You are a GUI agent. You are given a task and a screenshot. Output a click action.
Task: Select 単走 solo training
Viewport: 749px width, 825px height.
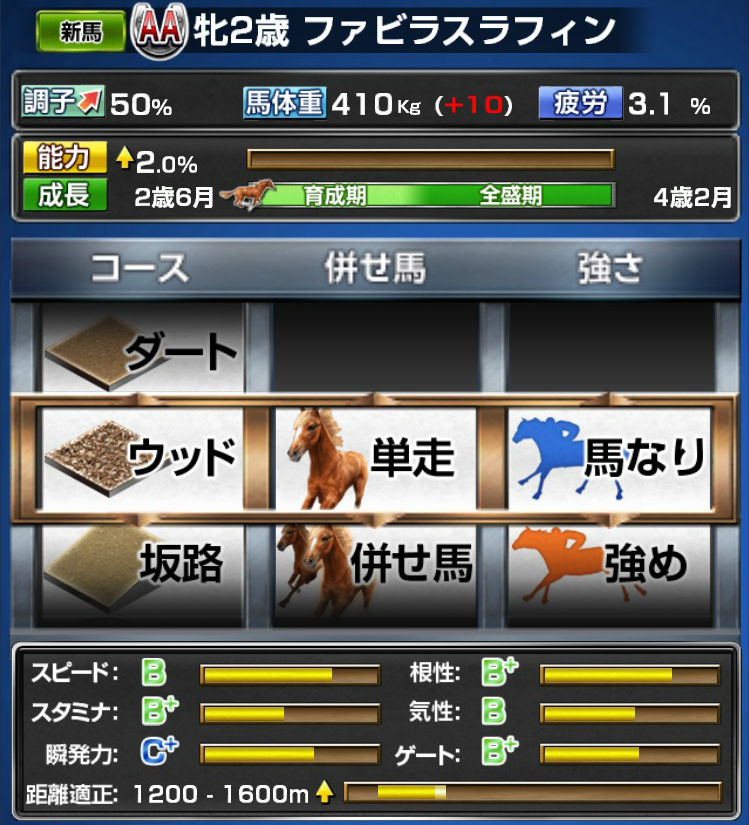[x=375, y=457]
